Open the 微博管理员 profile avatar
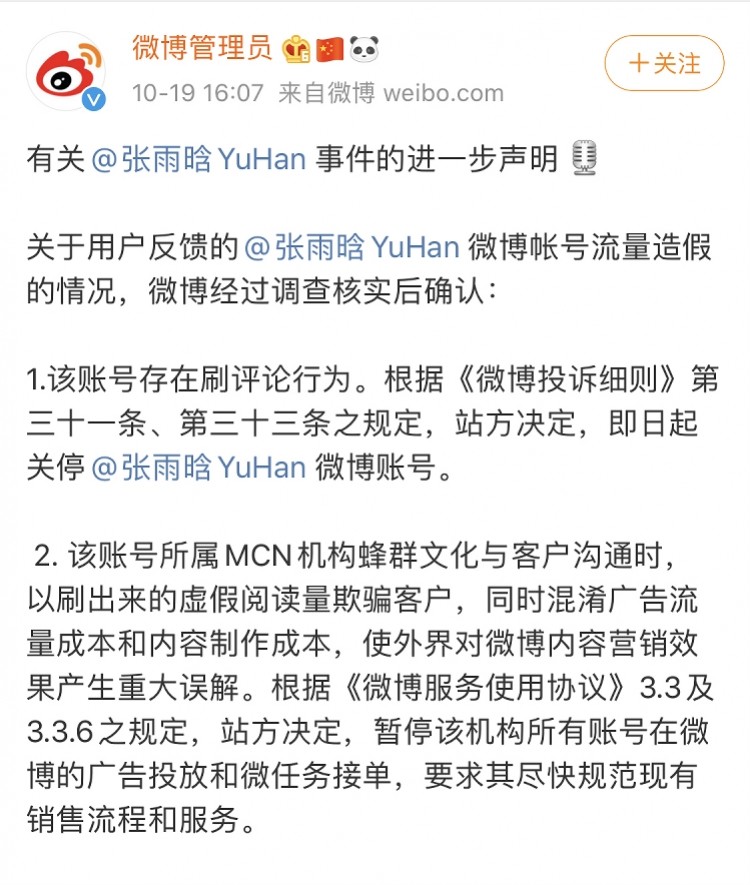Screen dimensions: 750x885 [67, 71]
